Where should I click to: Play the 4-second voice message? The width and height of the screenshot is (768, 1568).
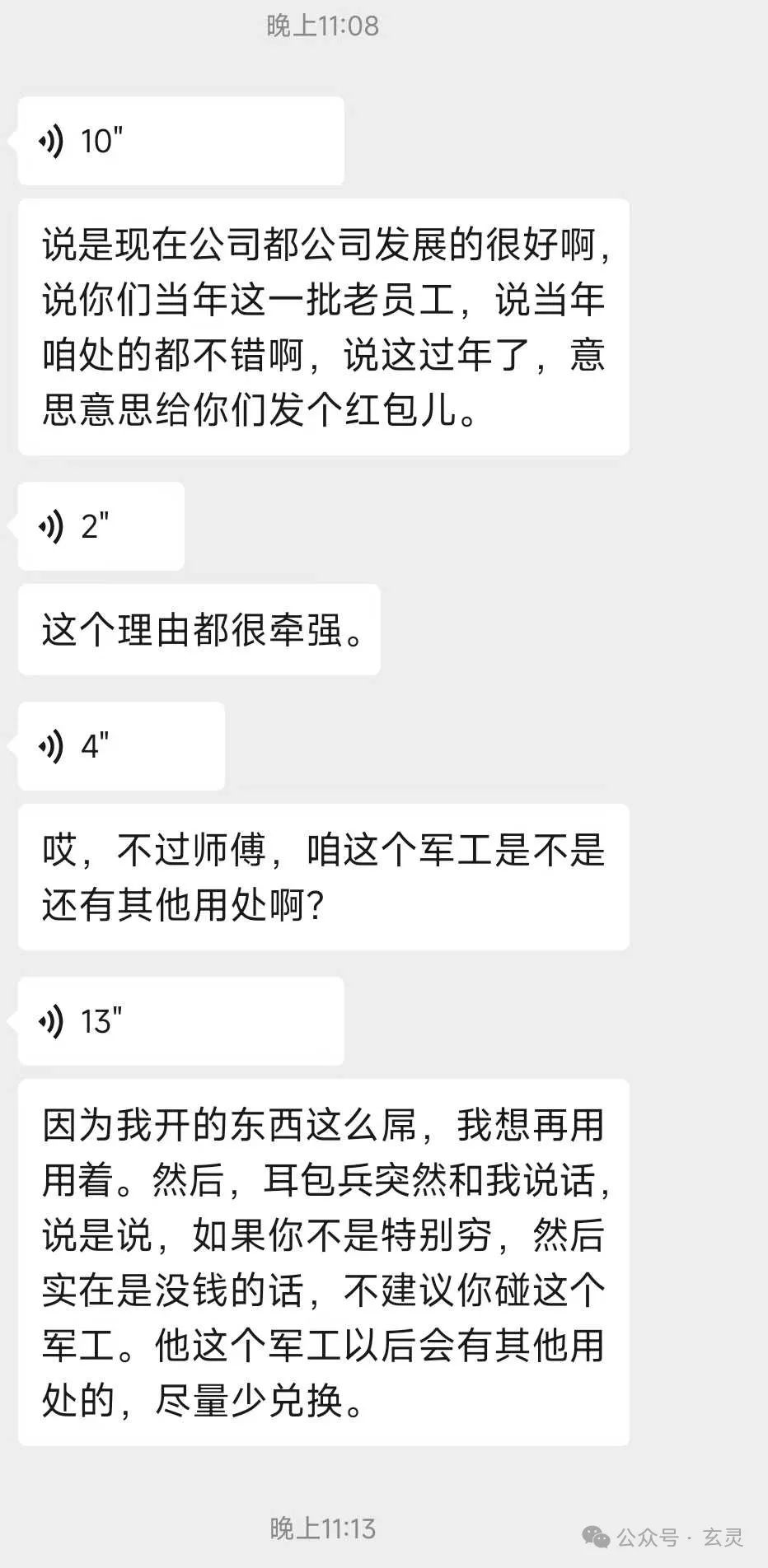coord(121,746)
